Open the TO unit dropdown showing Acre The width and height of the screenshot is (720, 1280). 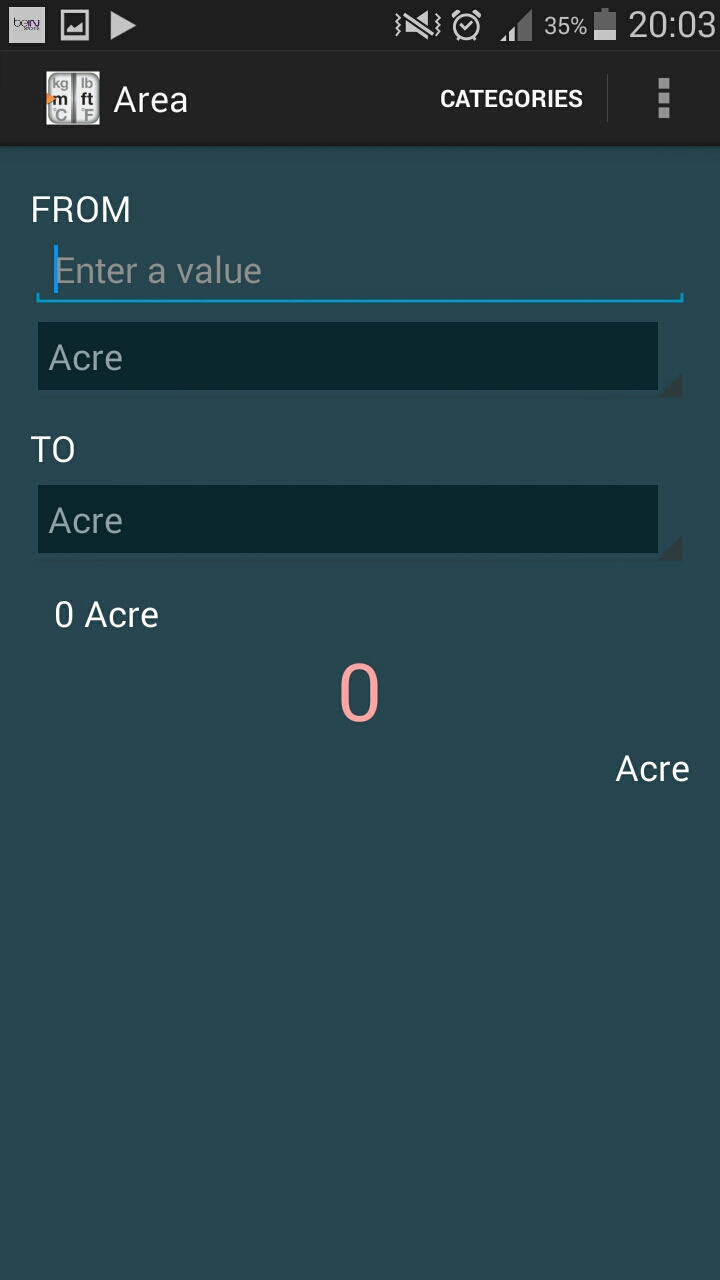click(348, 518)
